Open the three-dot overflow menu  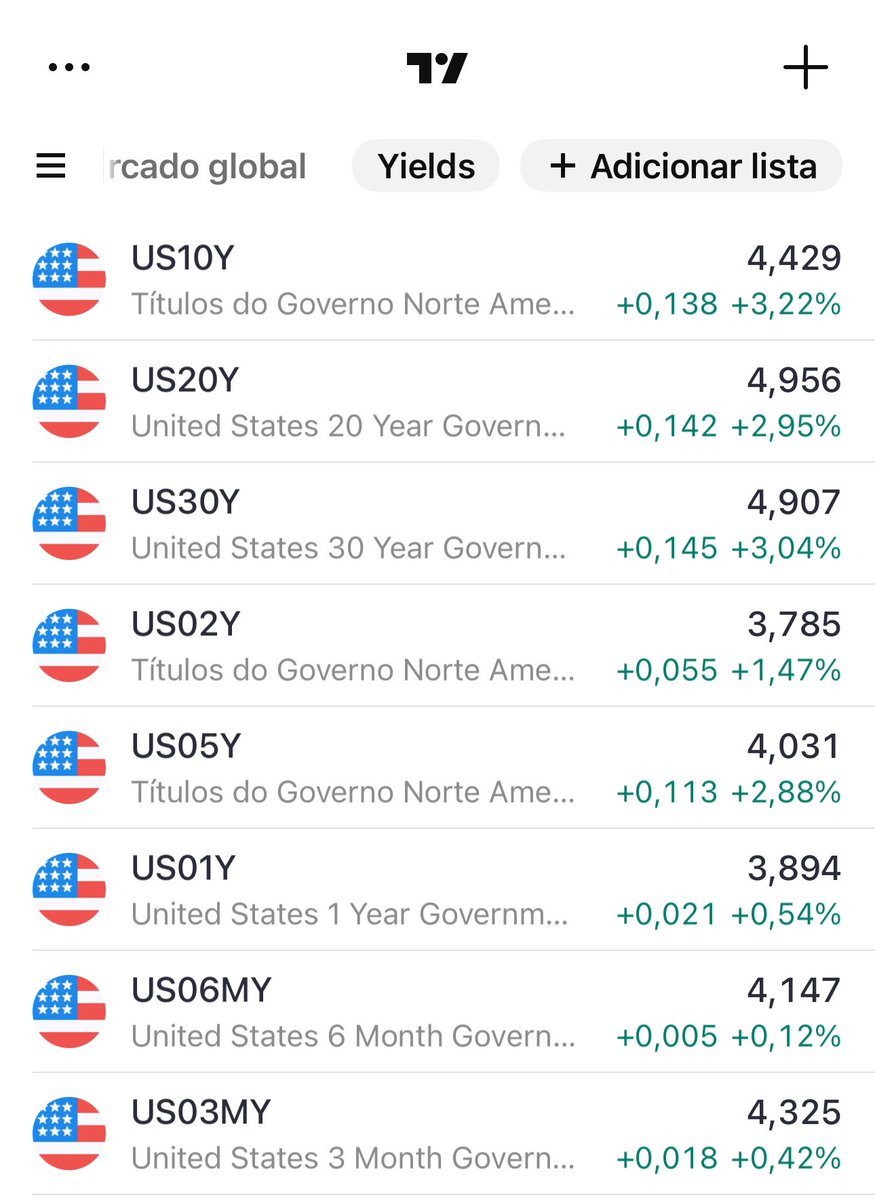pyautogui.click(x=69, y=68)
